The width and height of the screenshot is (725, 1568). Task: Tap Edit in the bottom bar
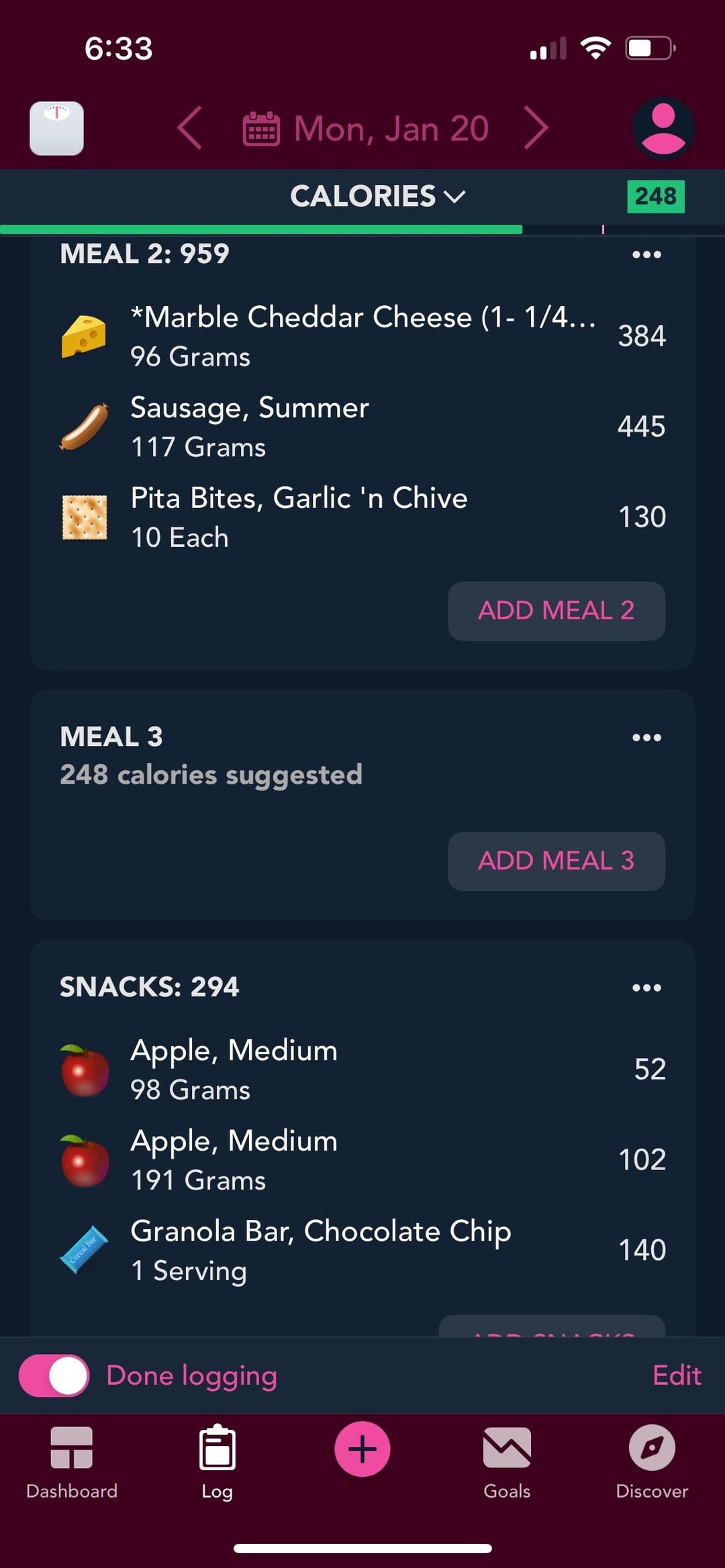(677, 1375)
